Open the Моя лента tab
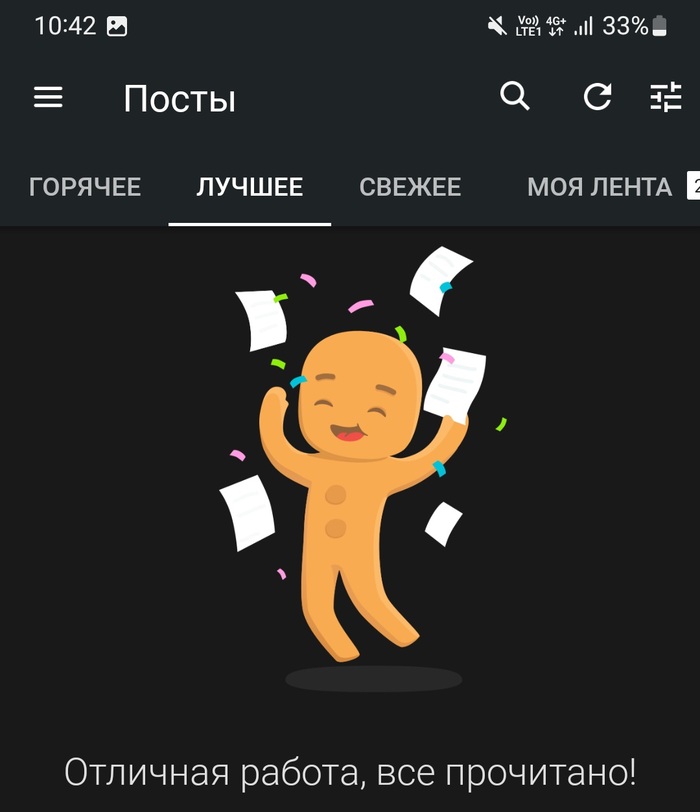The image size is (700, 812). tap(600, 187)
